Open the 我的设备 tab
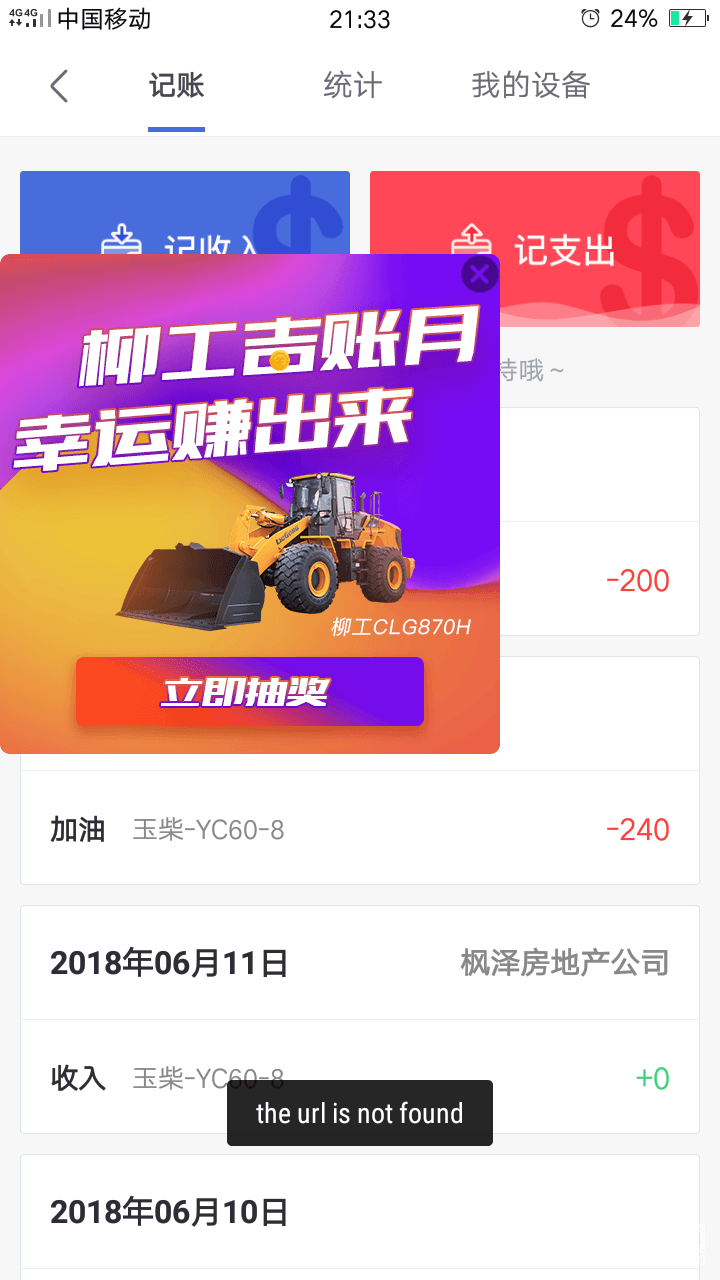 (x=530, y=86)
